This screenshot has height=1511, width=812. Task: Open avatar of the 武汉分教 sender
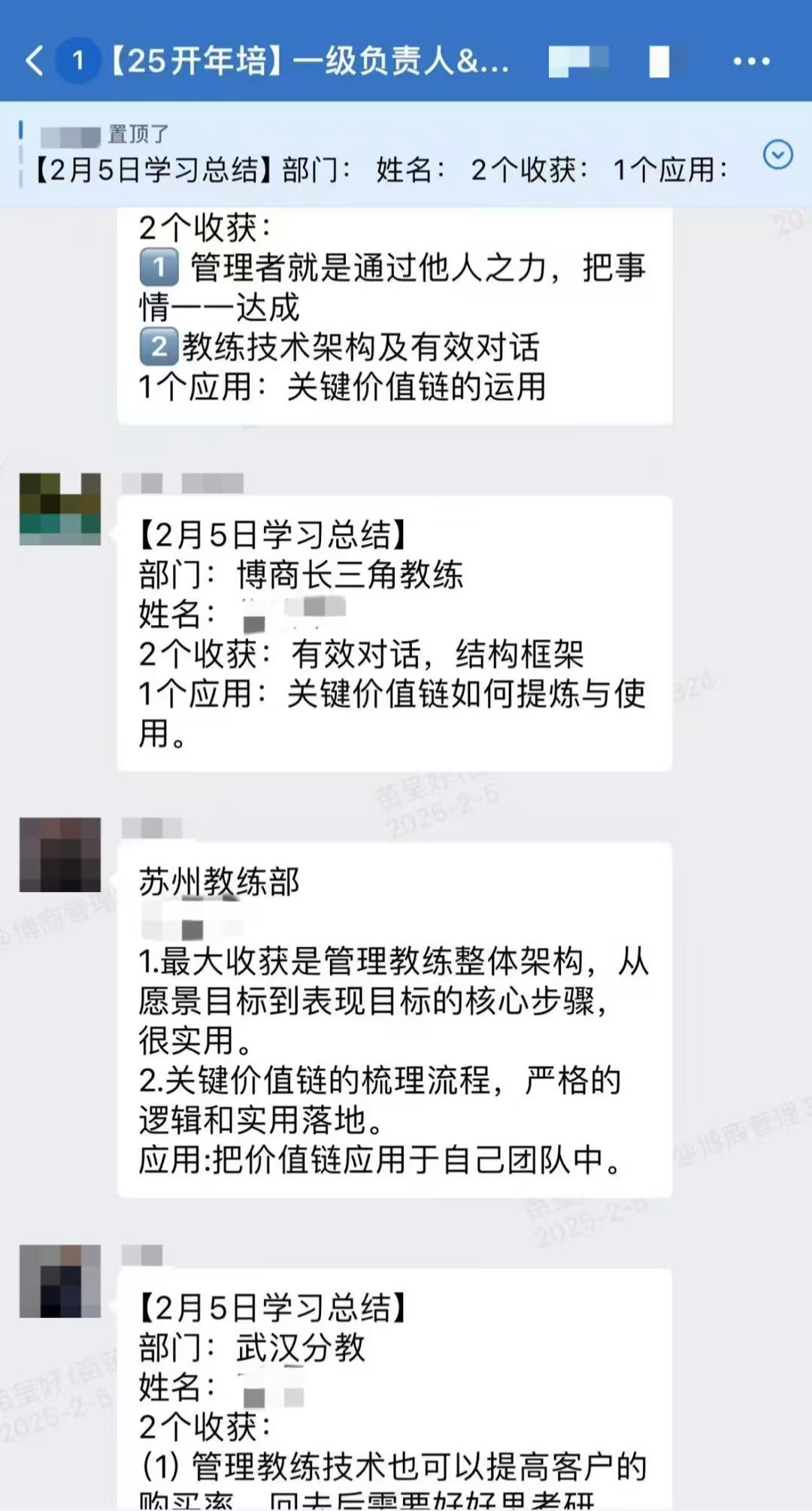click(x=60, y=1281)
